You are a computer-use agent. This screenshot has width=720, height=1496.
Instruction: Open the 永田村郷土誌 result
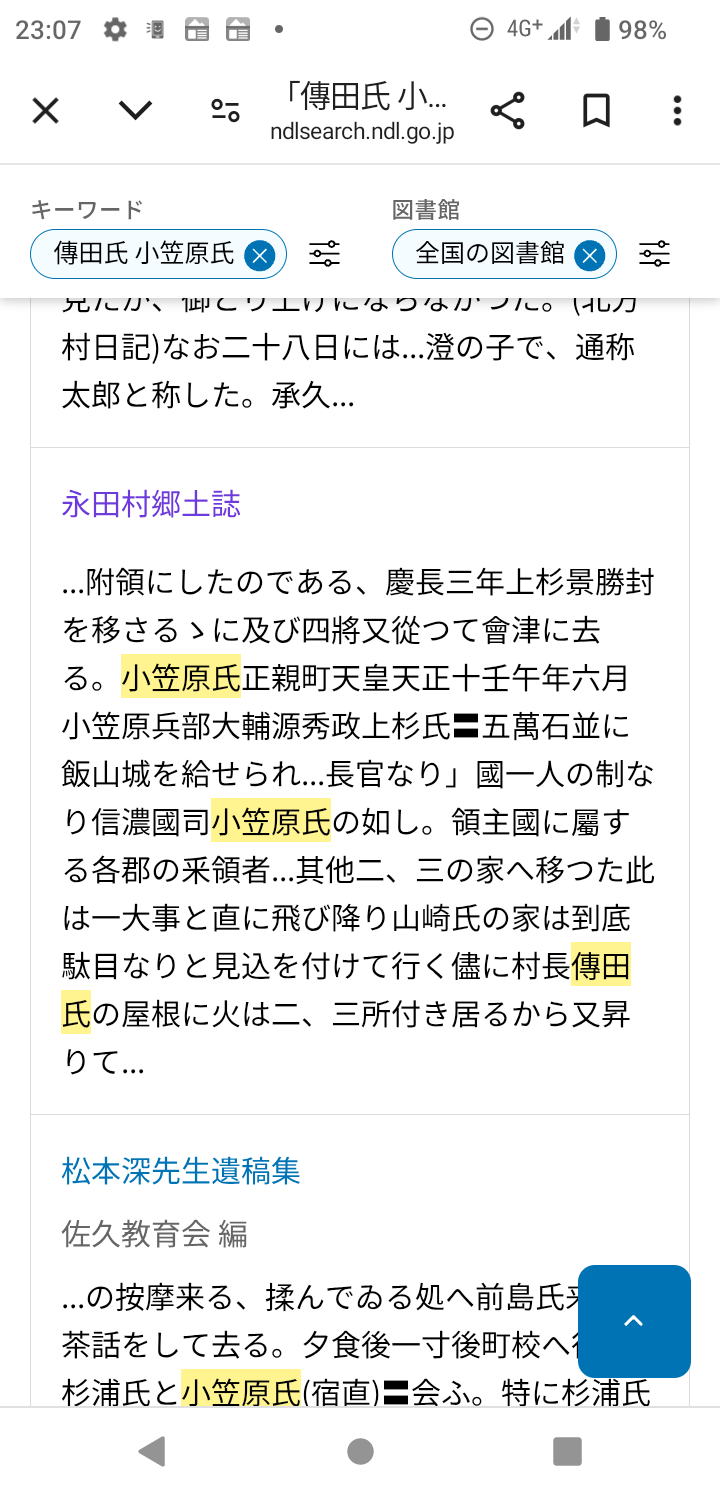coord(151,504)
